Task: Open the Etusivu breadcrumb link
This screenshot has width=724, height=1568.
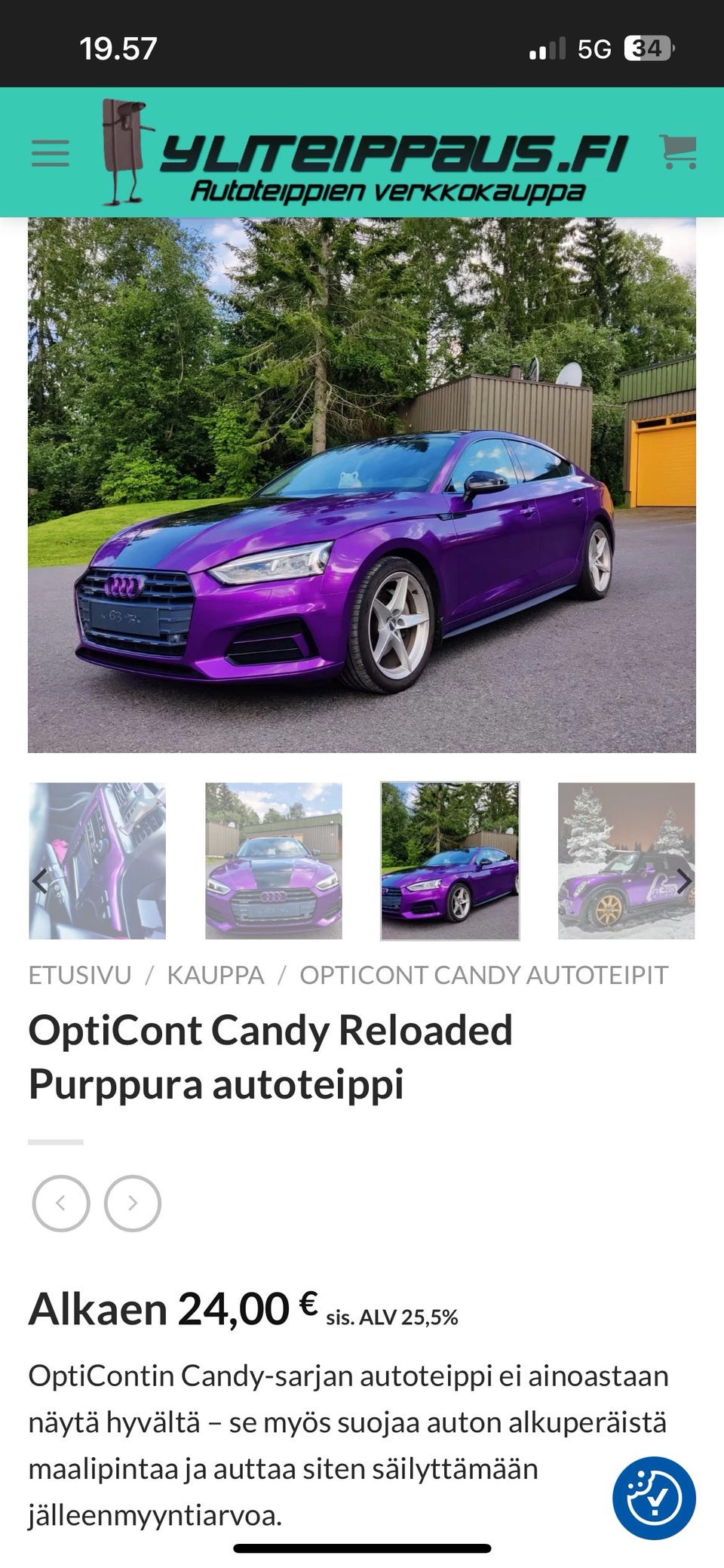Action: [x=80, y=975]
